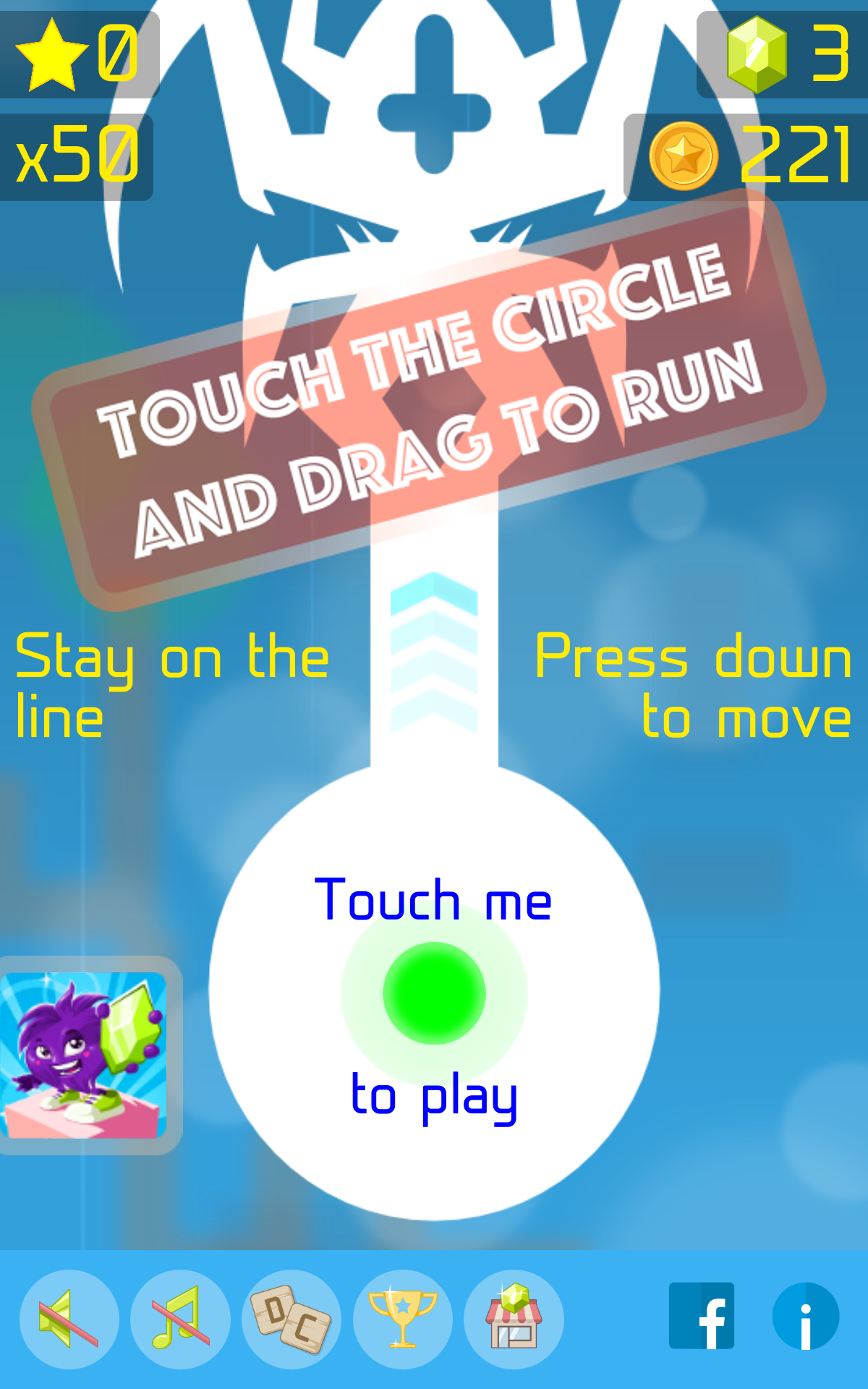Image resolution: width=868 pixels, height=1389 pixels.
Task: Open the DC letter tiles button
Action: (x=292, y=1320)
